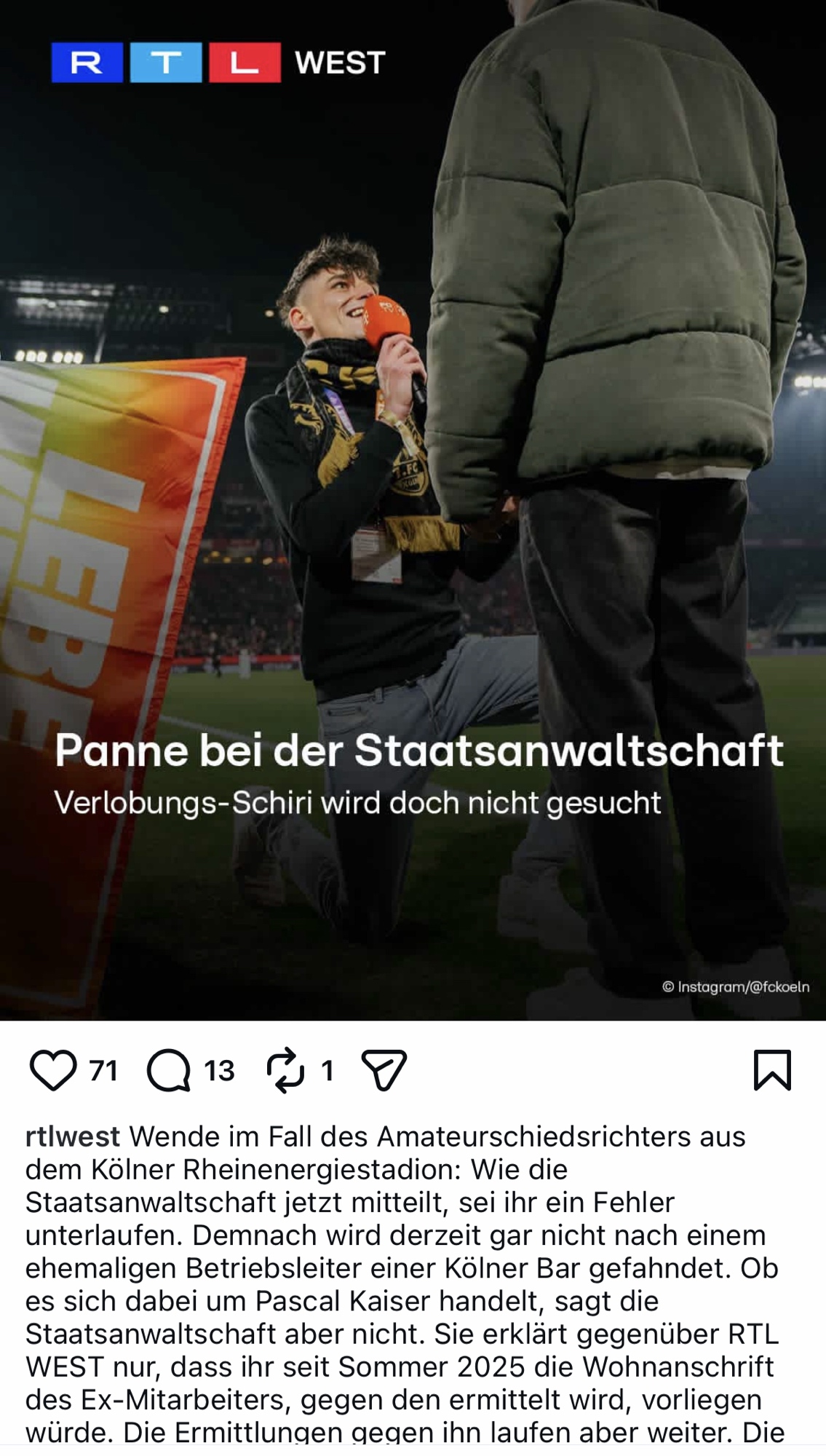Repost the rtlwest post

tap(285, 1070)
